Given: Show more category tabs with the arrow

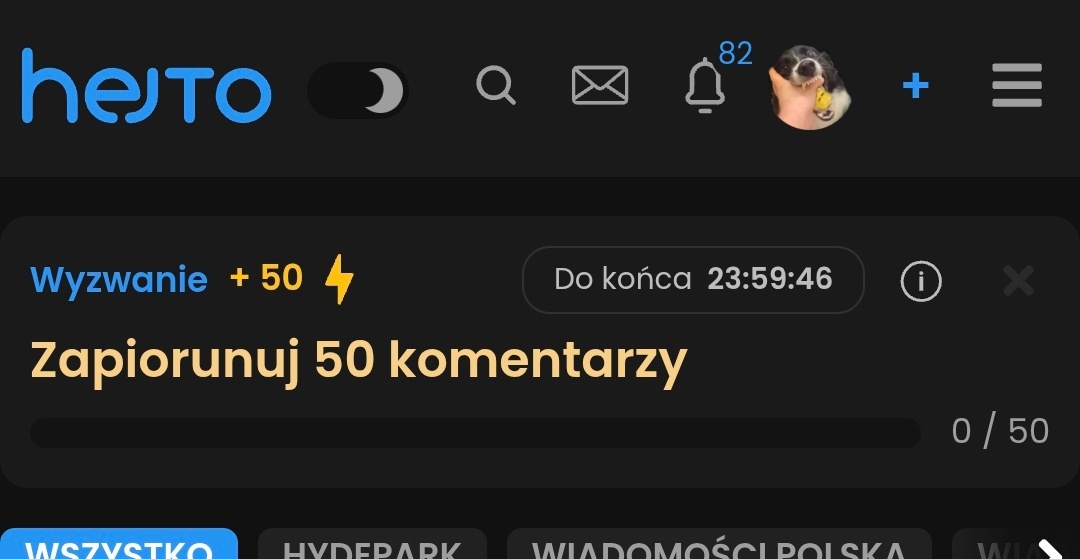Looking at the screenshot, I should (x=1049, y=549).
